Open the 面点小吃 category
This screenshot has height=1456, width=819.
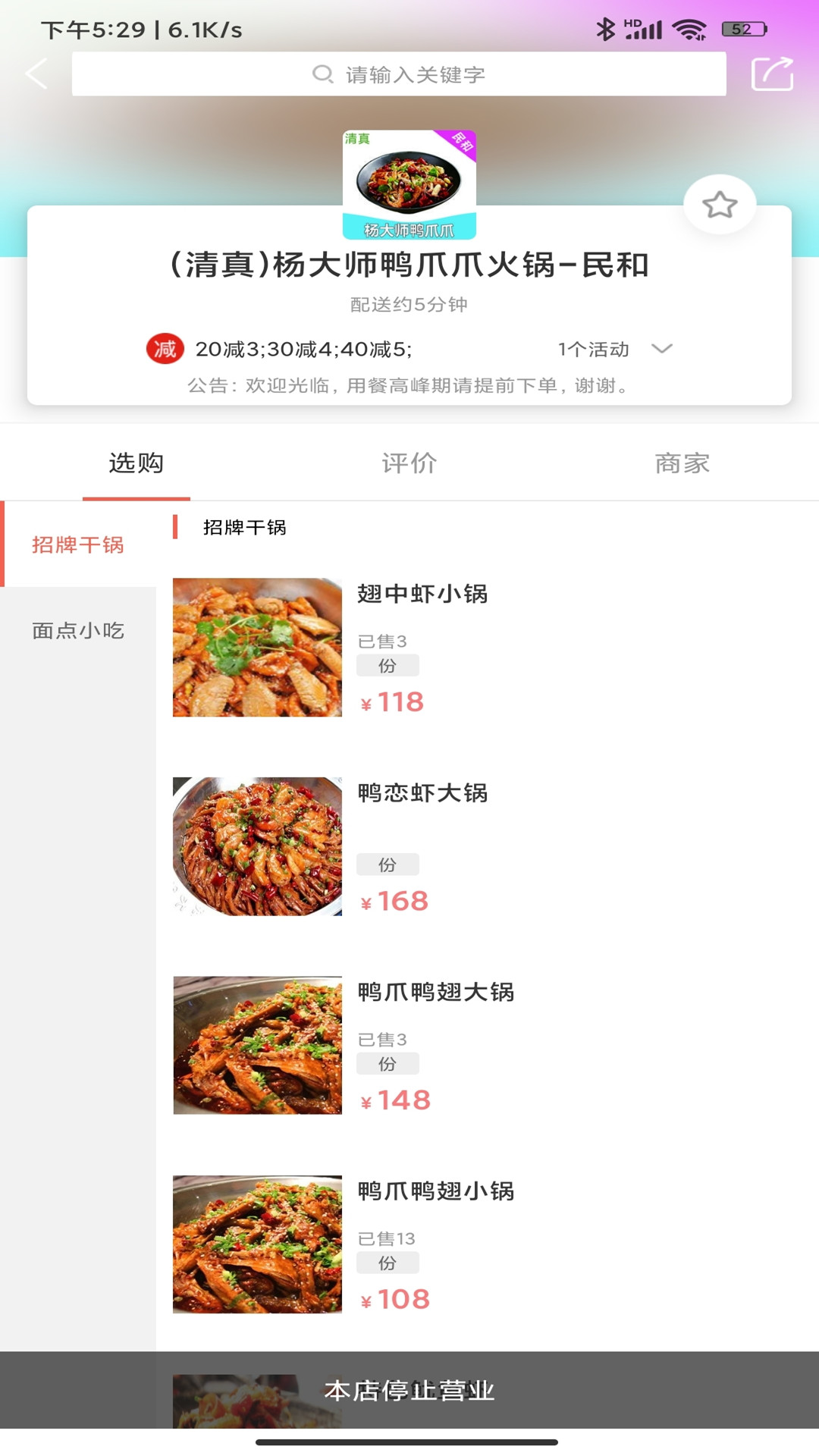pyautogui.click(x=78, y=630)
